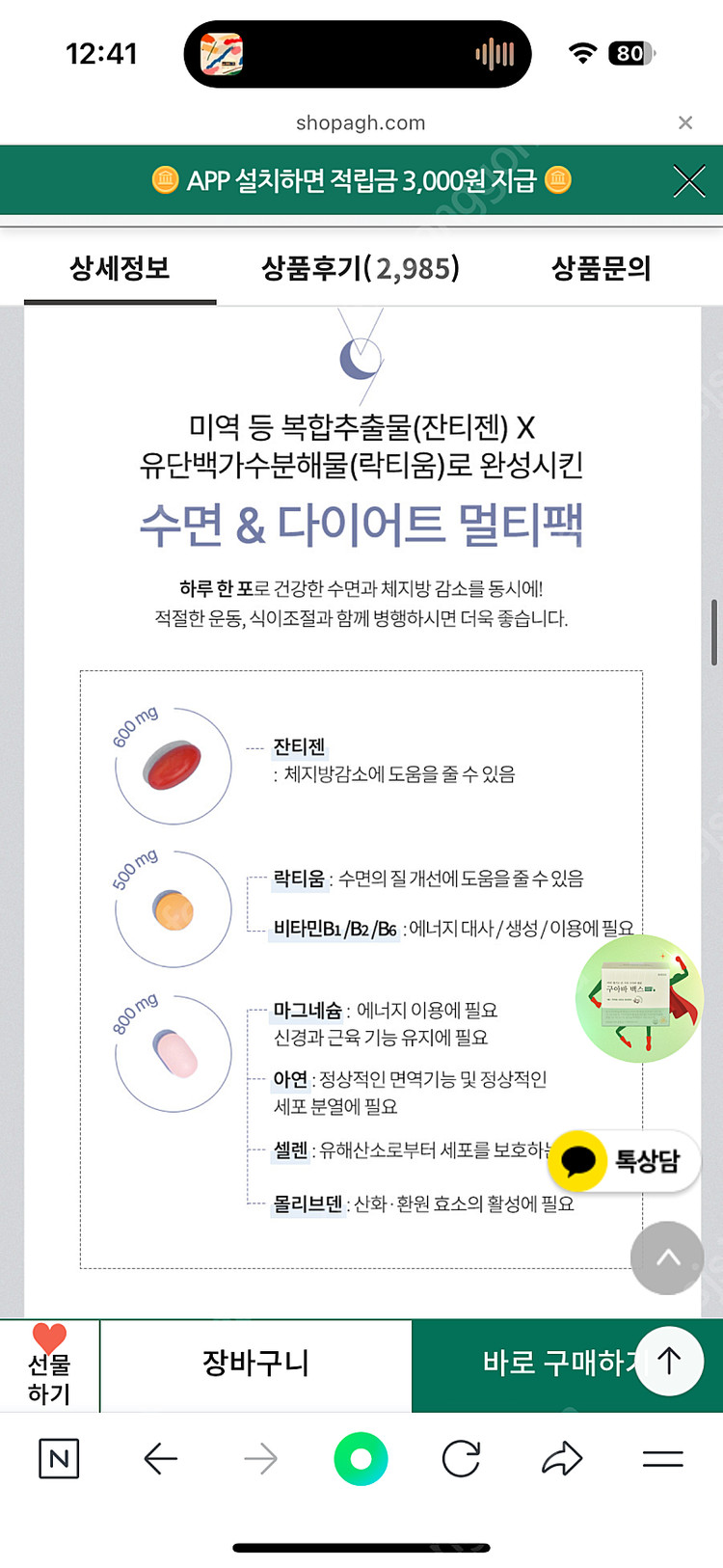This screenshot has width=723, height=1568.
Task: Dismiss the APP install banner
Action: tap(688, 180)
